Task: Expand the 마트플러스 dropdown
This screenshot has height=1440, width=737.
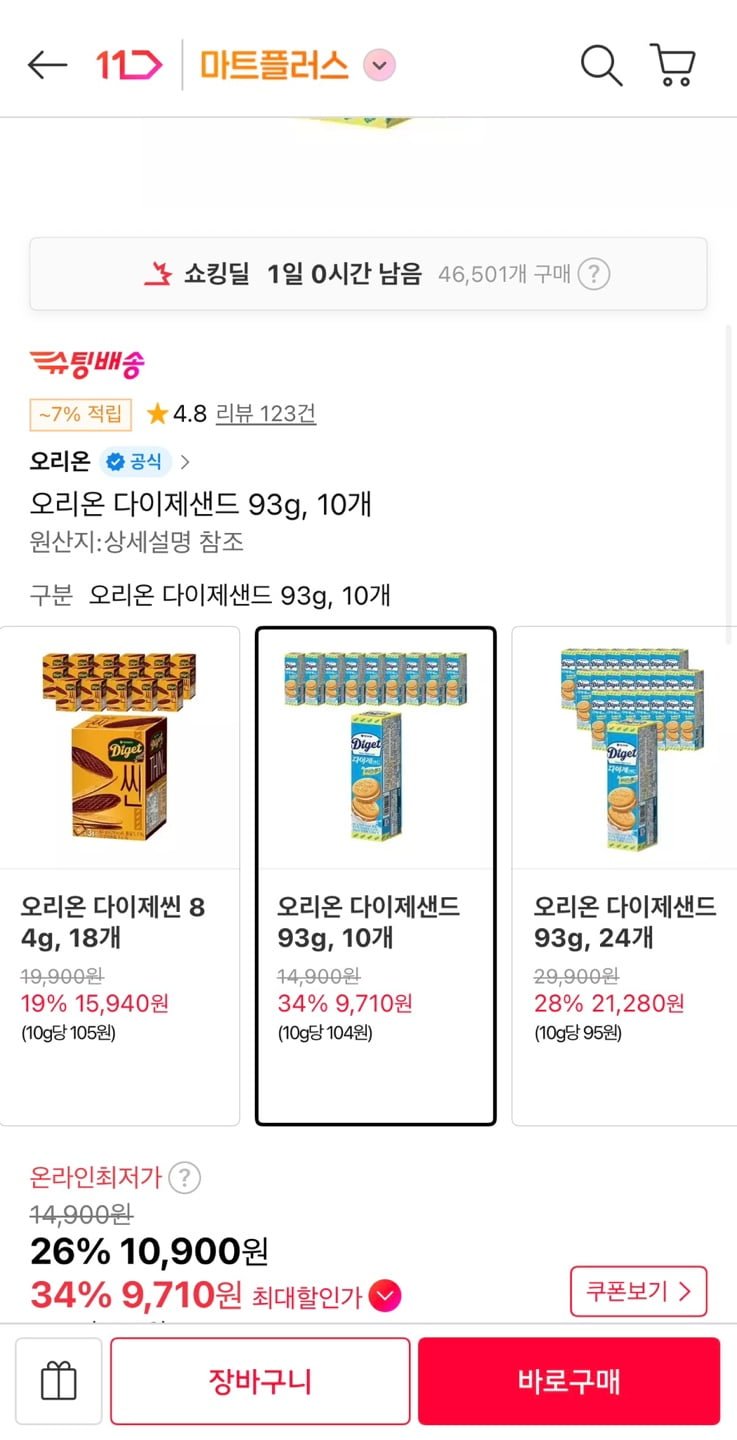Action: click(379, 66)
